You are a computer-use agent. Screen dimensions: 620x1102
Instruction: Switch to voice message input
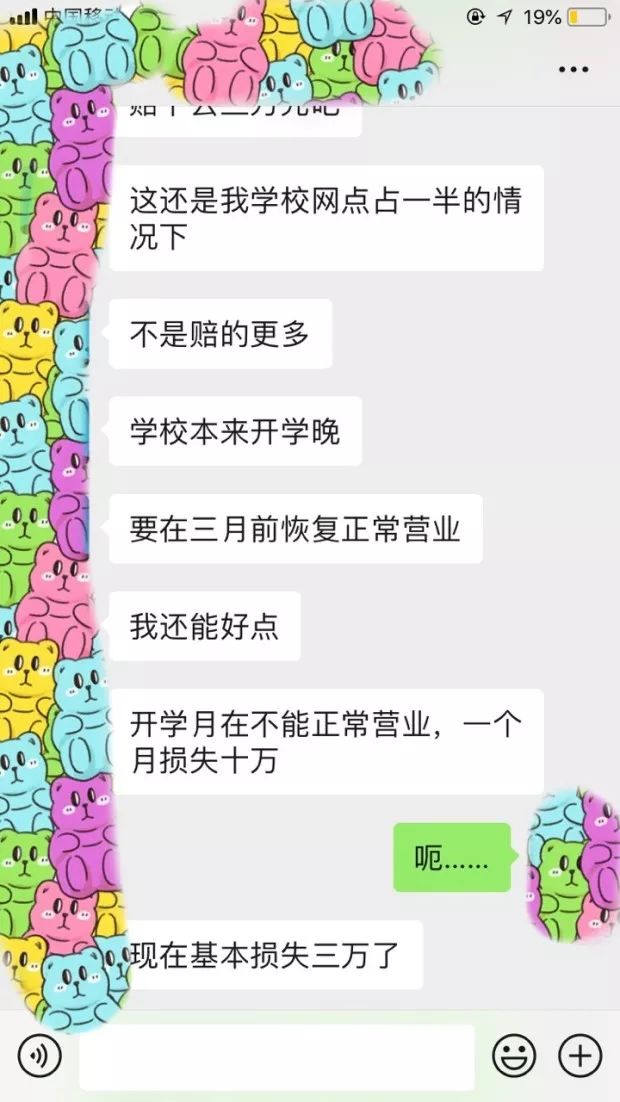39,1056
